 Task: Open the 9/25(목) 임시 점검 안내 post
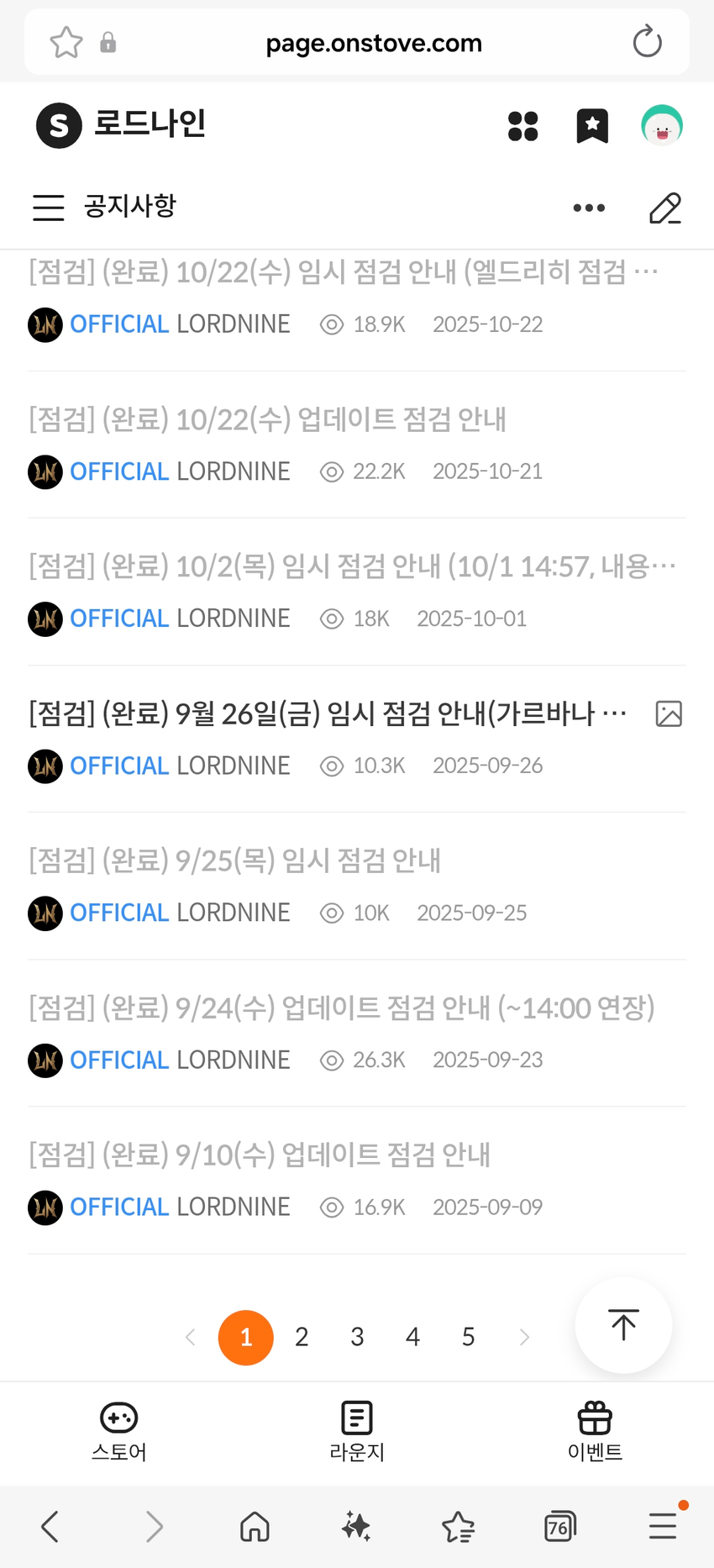click(235, 861)
